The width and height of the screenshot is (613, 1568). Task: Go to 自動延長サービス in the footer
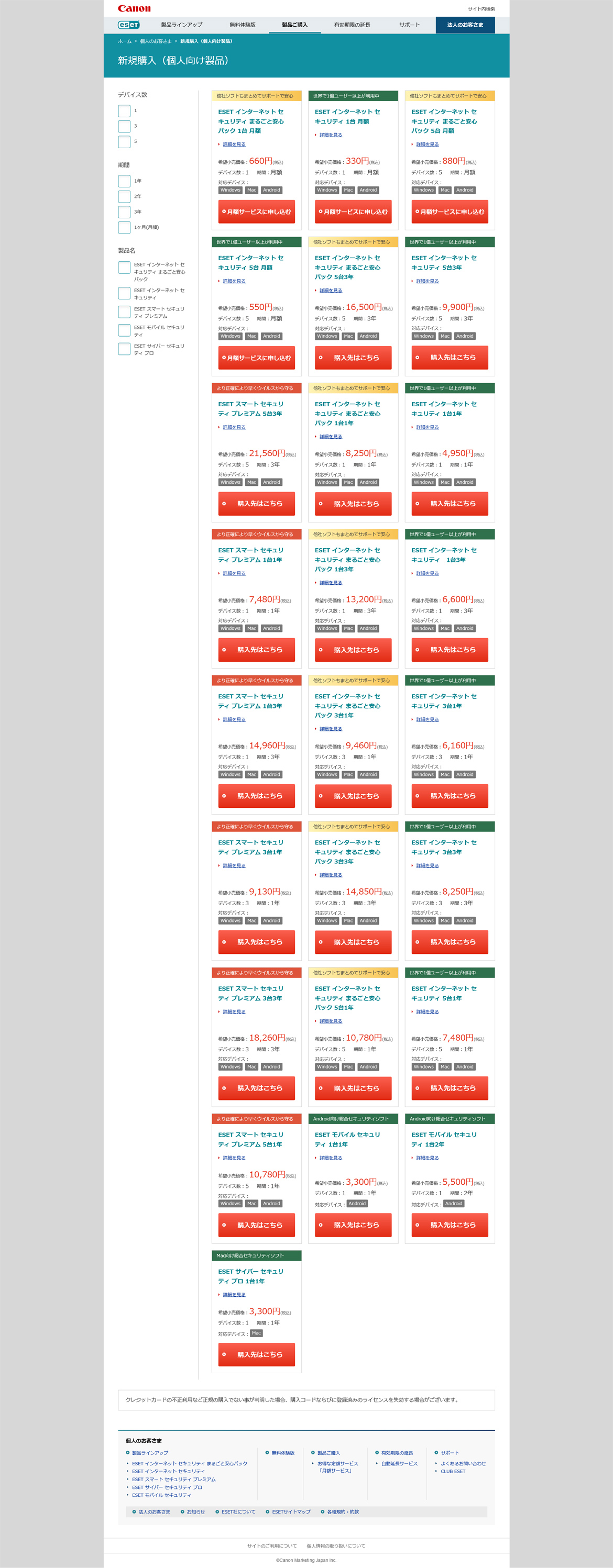click(x=399, y=1463)
